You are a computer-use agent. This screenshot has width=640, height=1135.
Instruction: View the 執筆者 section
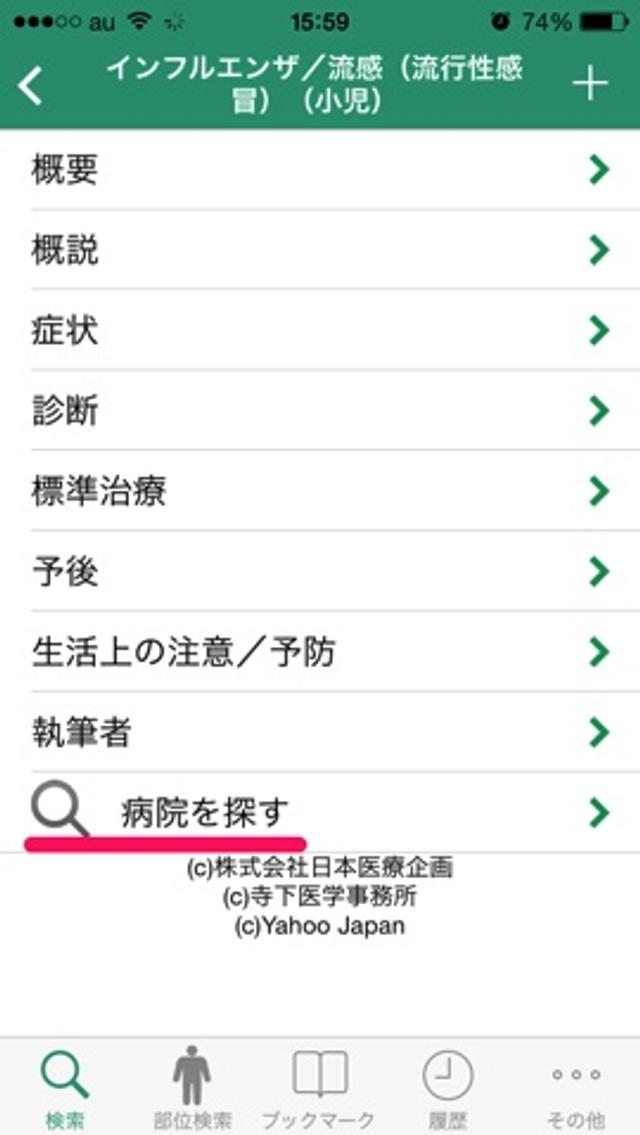click(320, 732)
